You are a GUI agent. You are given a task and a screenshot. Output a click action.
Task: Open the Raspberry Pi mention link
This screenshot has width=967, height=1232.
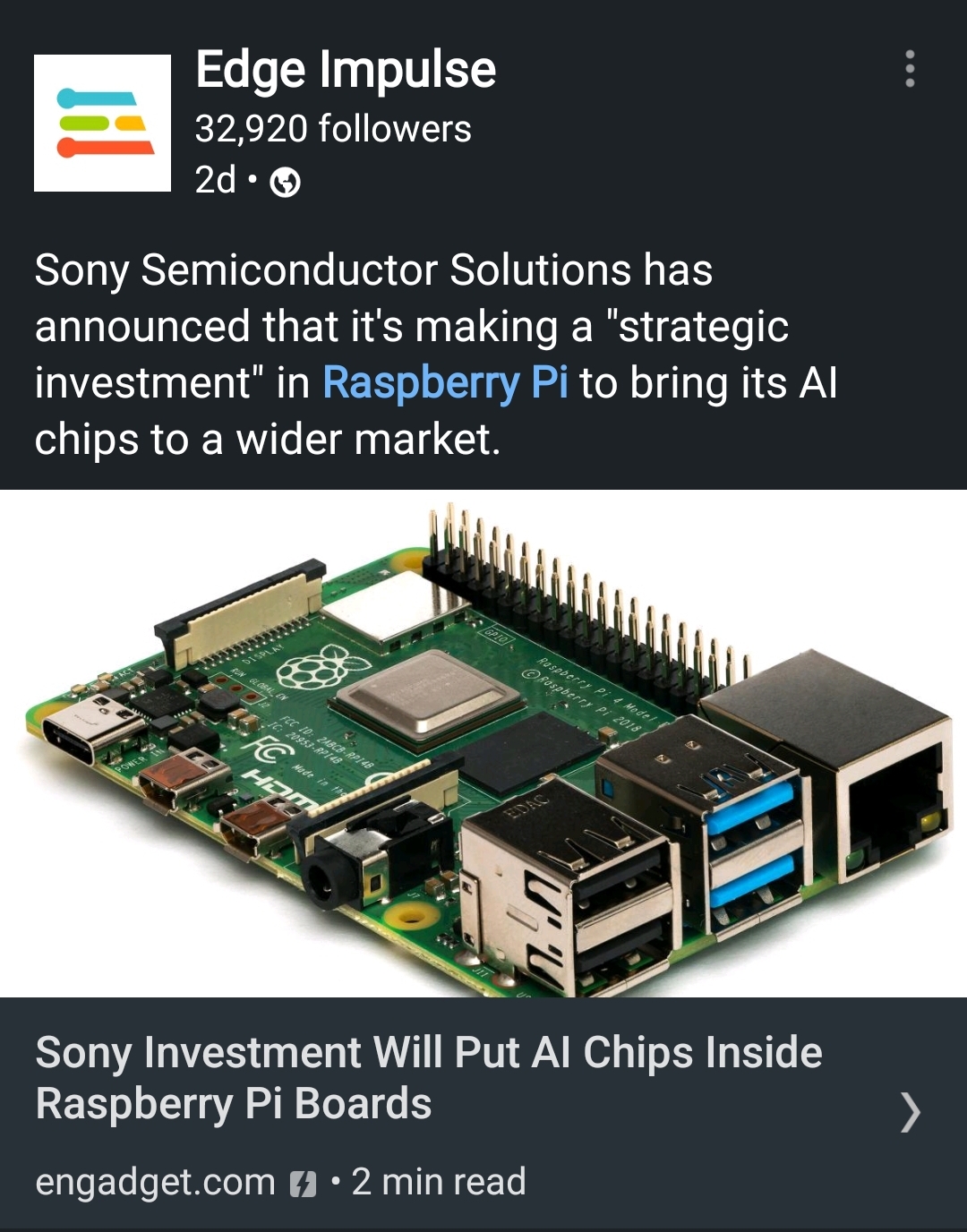445,383
